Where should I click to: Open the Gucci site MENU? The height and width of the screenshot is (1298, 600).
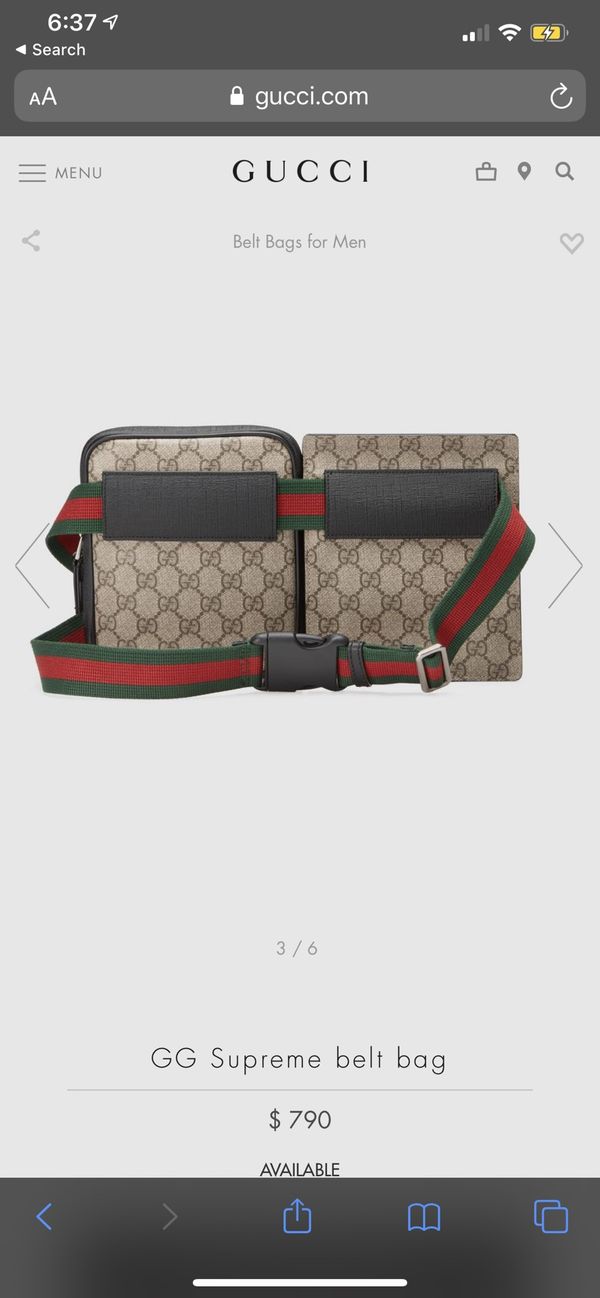(x=60, y=173)
